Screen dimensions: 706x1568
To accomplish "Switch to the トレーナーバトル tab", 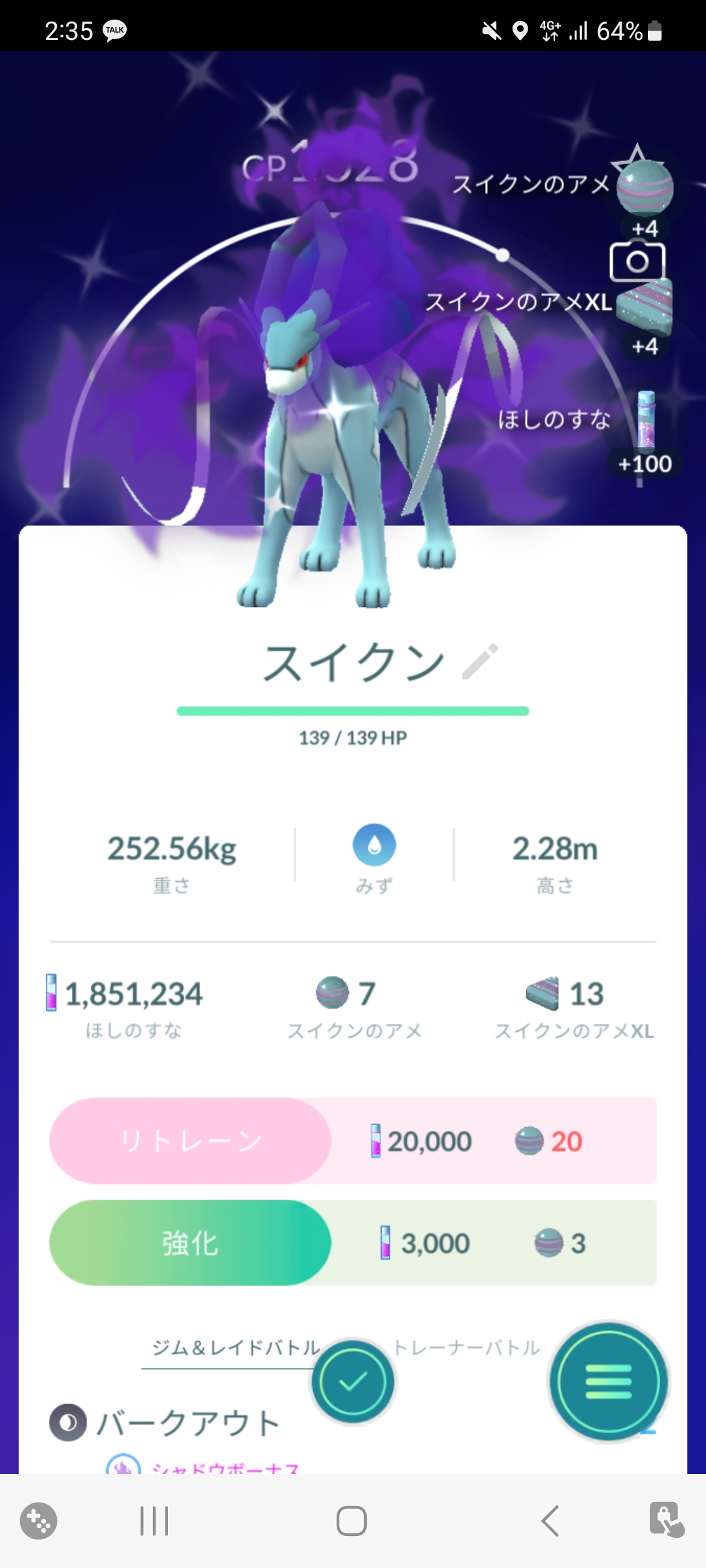I will (x=467, y=1348).
